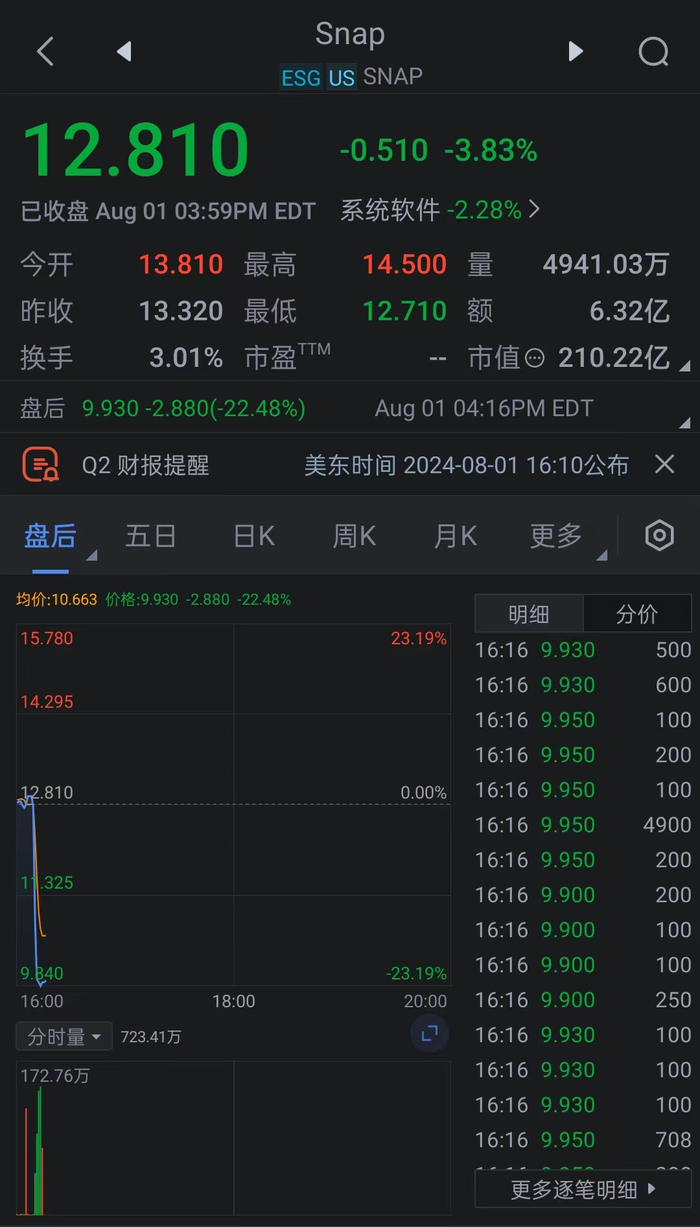The width and height of the screenshot is (700, 1227).
Task: Open 更多逐笔明细
Action: [x=583, y=1189]
